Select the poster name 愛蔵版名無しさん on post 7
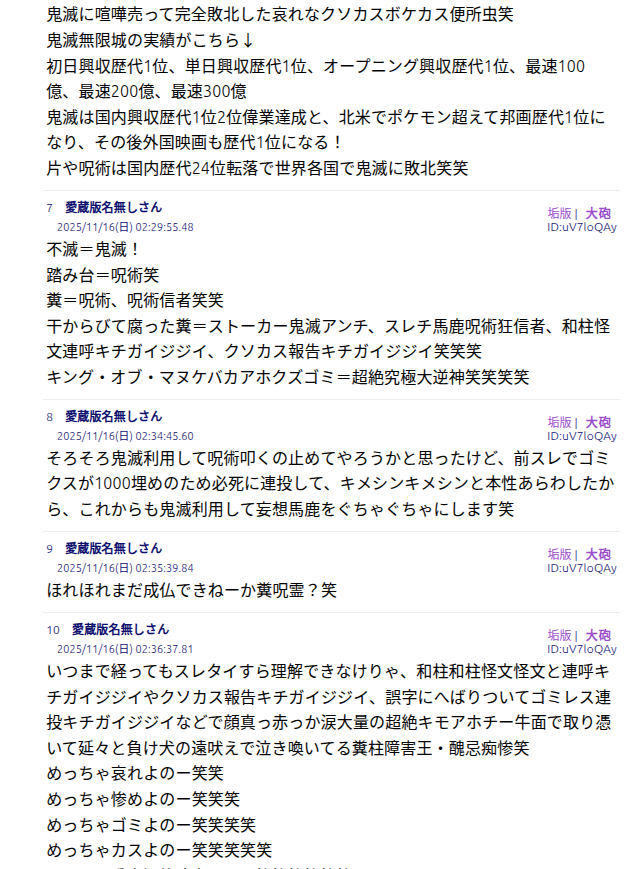 coord(113,207)
